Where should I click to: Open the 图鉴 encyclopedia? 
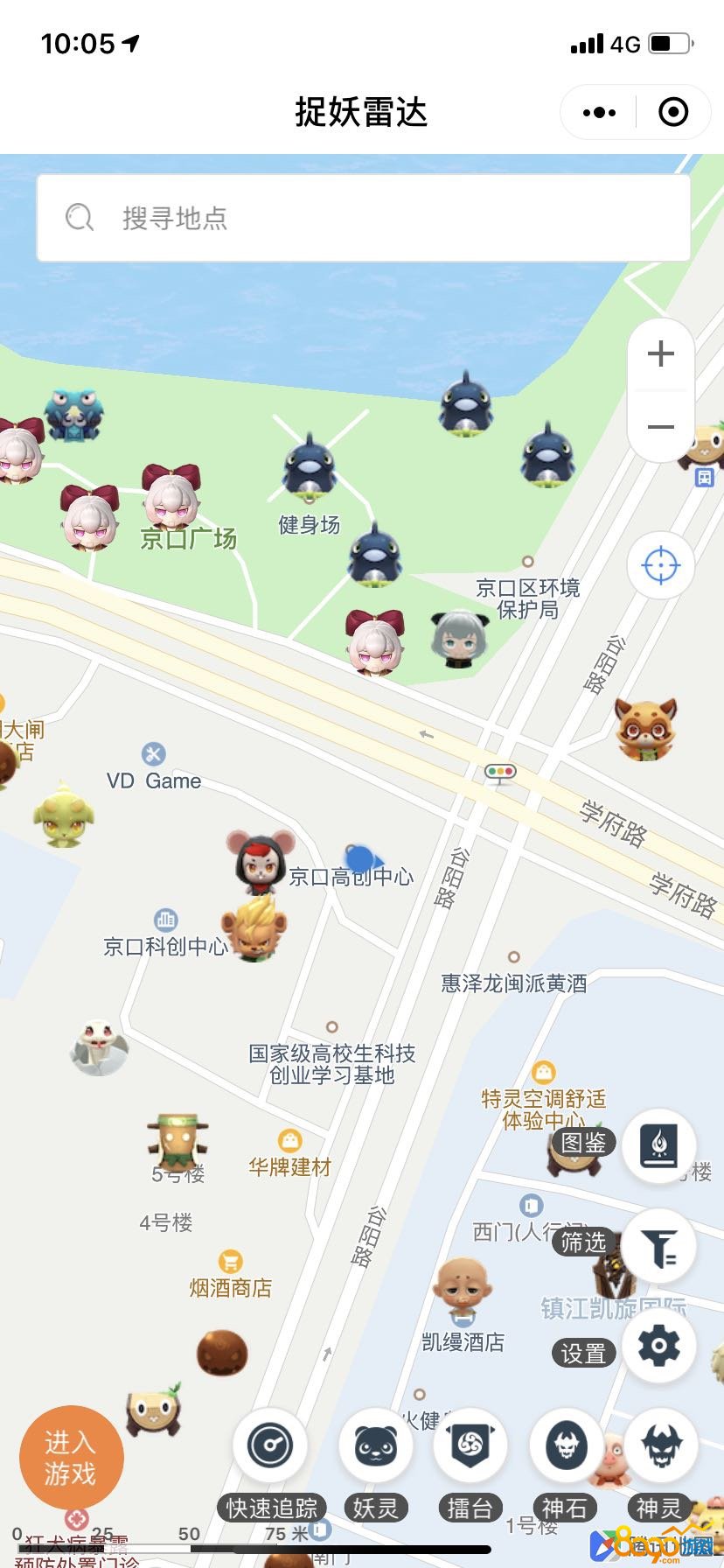click(659, 1144)
